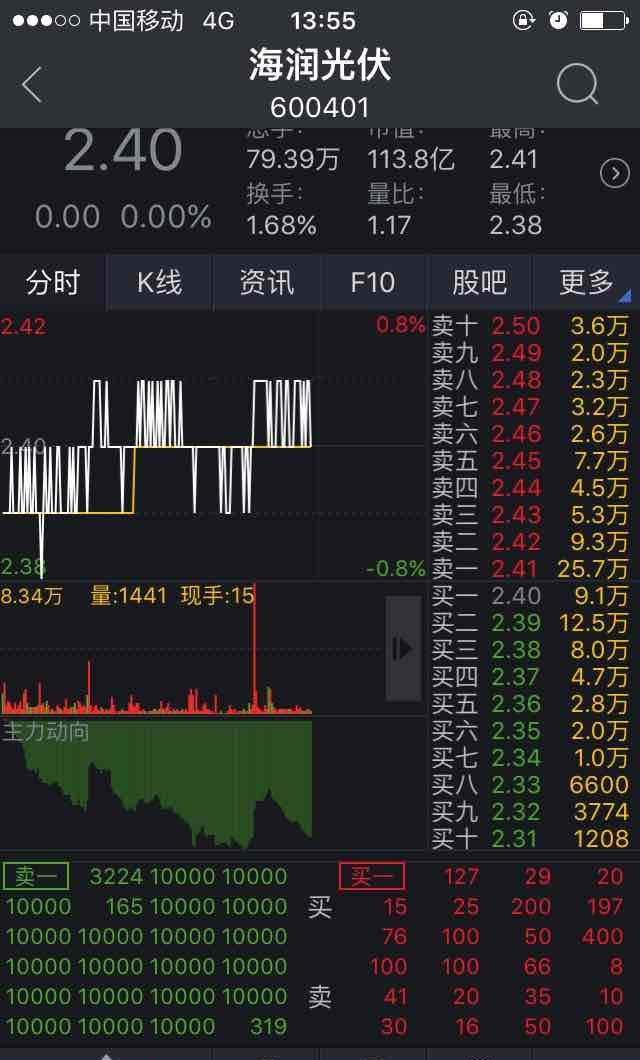The image size is (640, 1060).
Task: Open the stock search magnifier
Action: [578, 85]
